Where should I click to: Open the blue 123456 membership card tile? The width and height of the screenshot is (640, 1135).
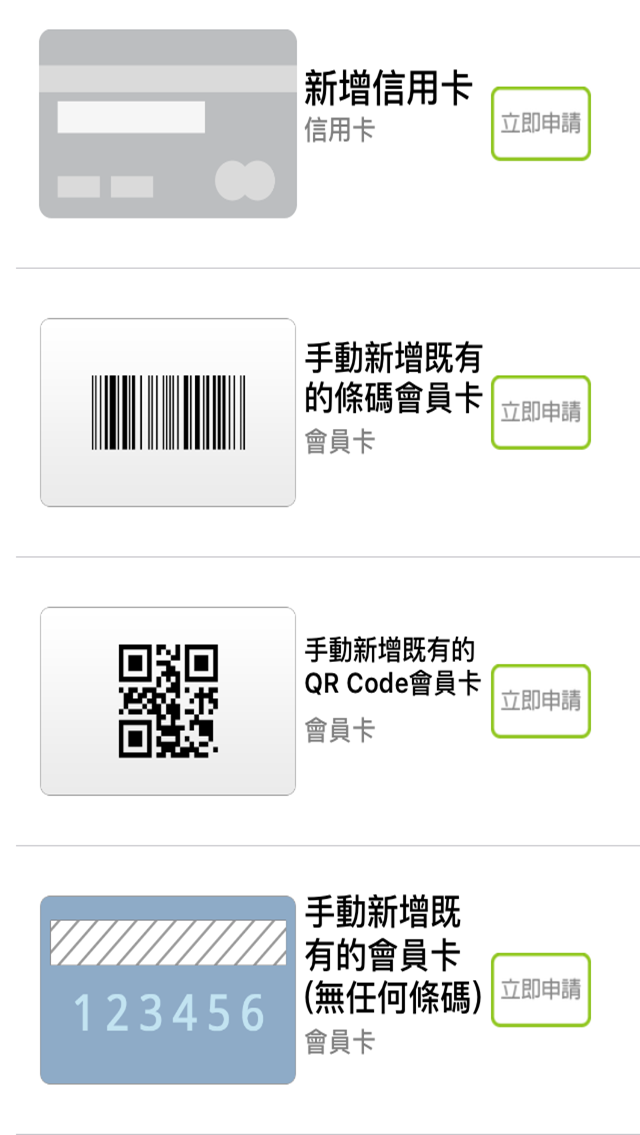[168, 990]
